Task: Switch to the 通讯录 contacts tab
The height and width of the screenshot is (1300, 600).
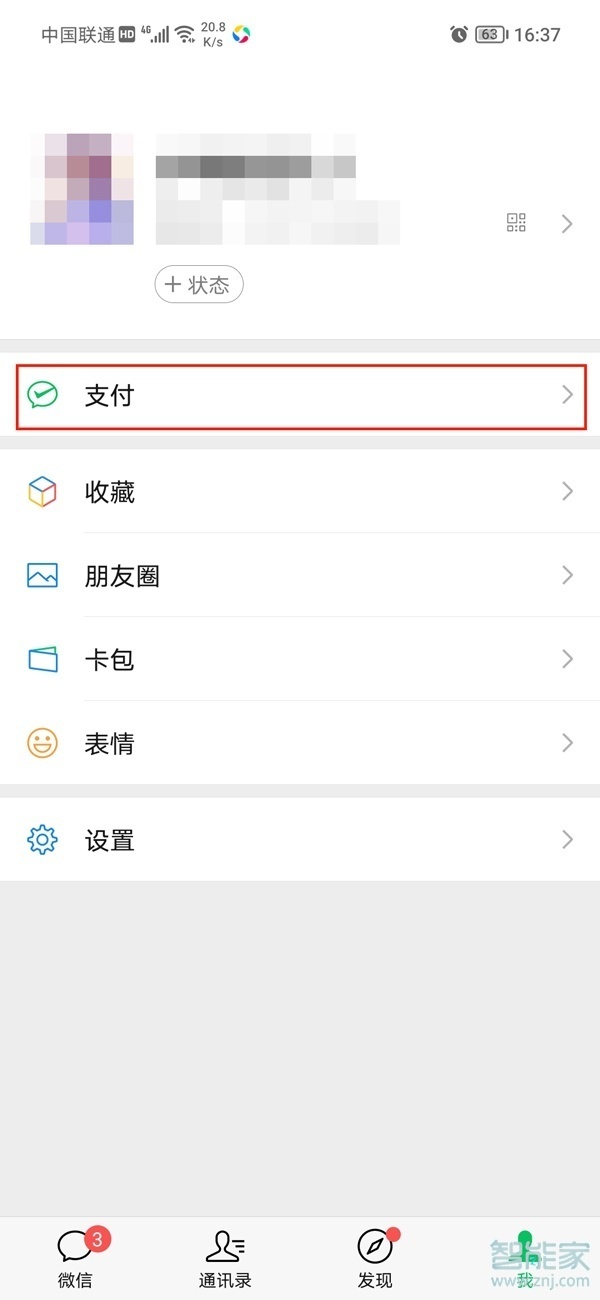Action: [225, 1258]
